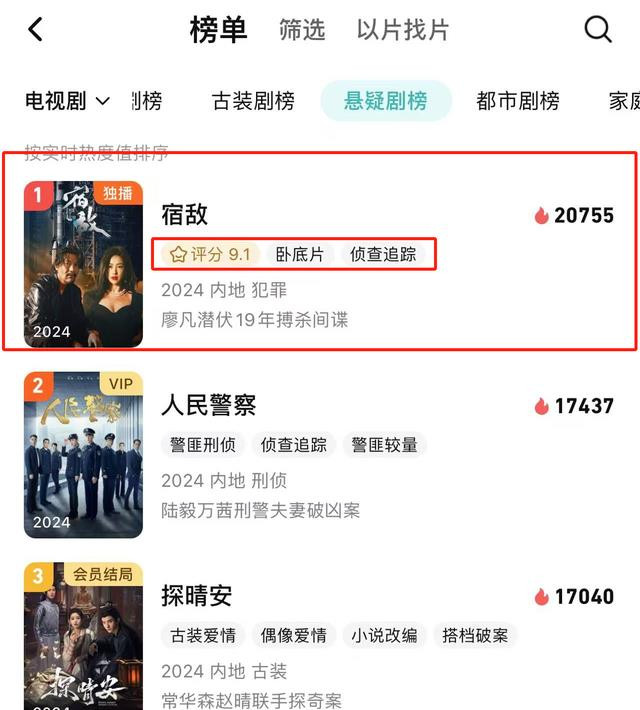This screenshot has height=710, width=640.
Task: Open the search magnifier icon
Action: pos(597,30)
